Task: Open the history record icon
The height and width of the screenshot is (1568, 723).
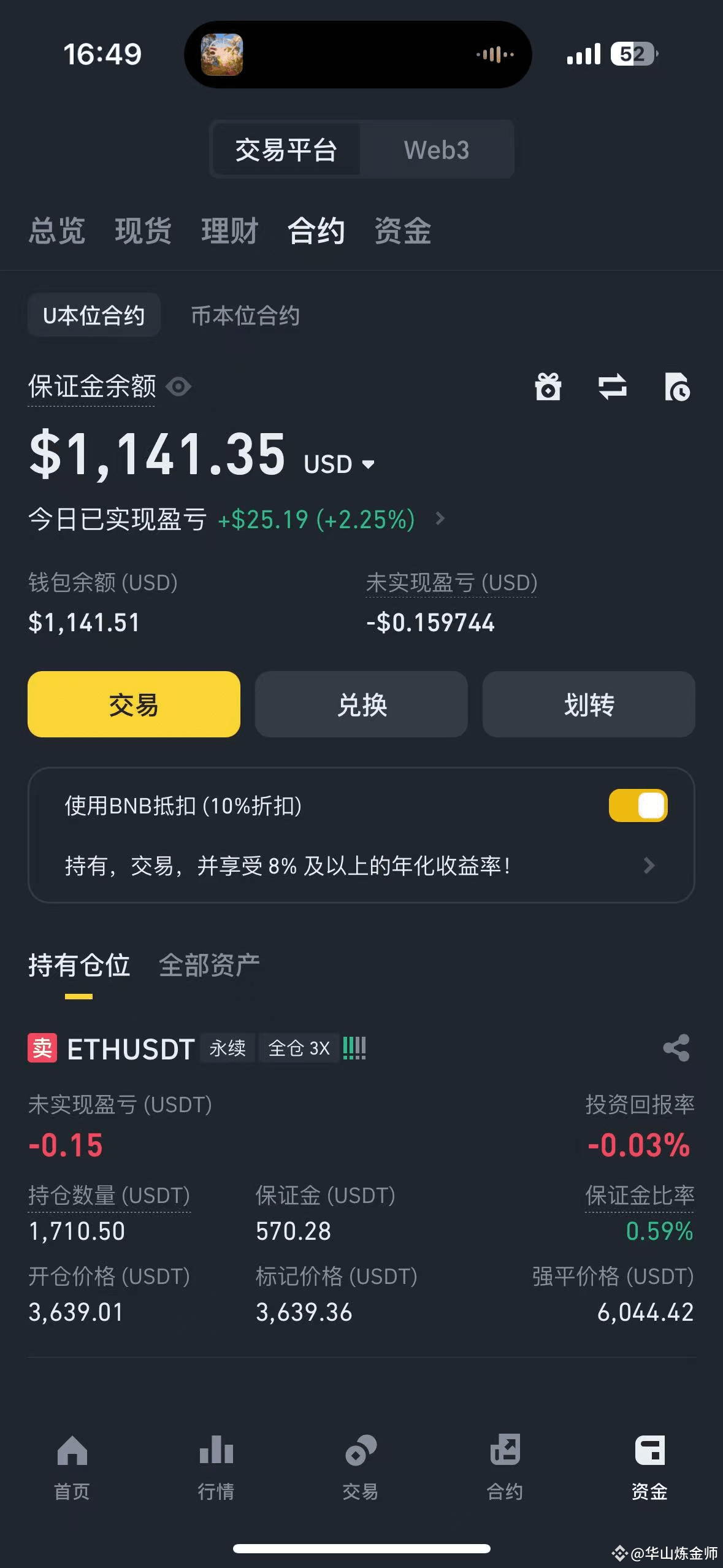Action: [x=677, y=387]
